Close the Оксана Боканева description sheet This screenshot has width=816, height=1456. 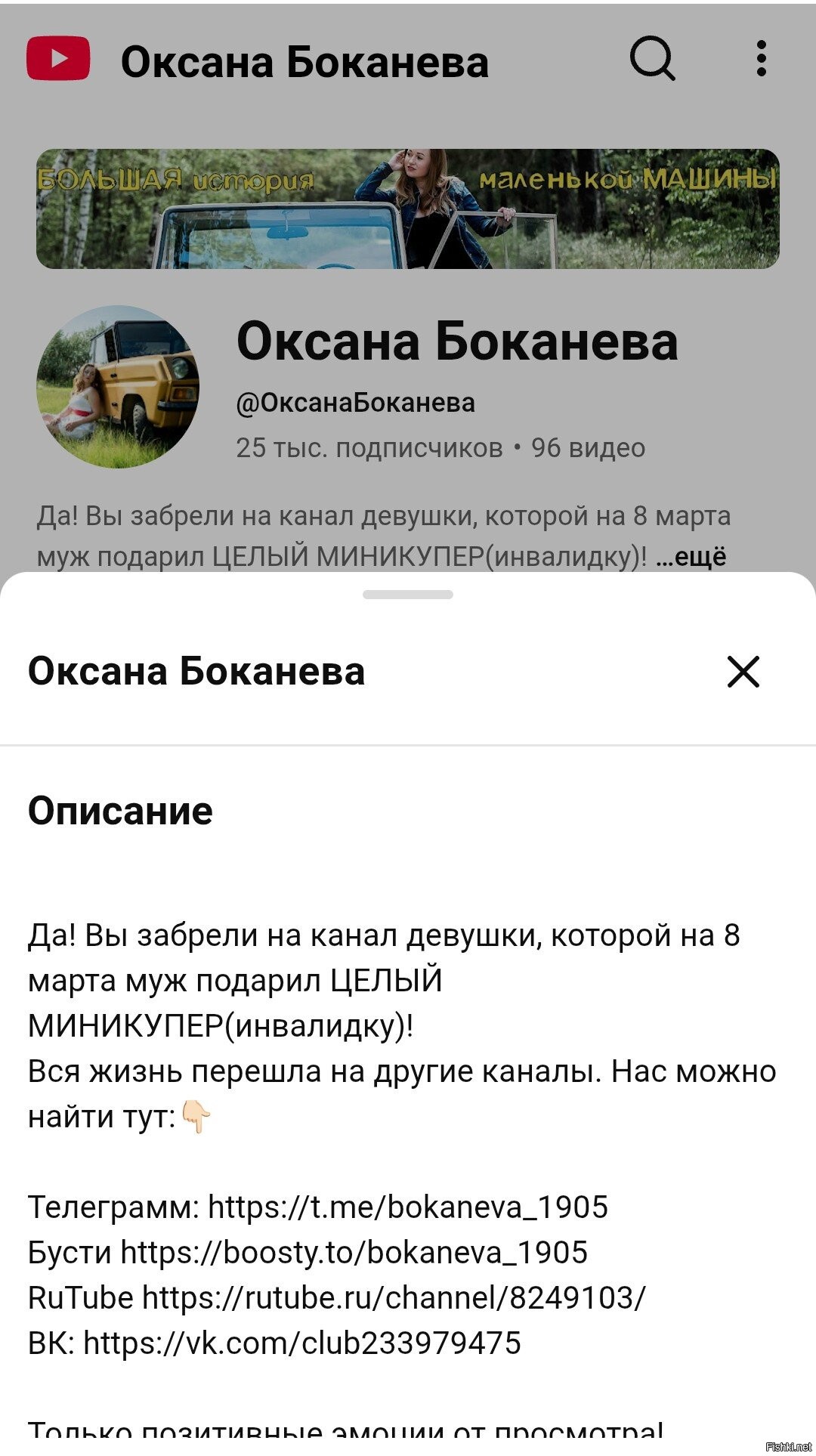pyautogui.click(x=743, y=671)
